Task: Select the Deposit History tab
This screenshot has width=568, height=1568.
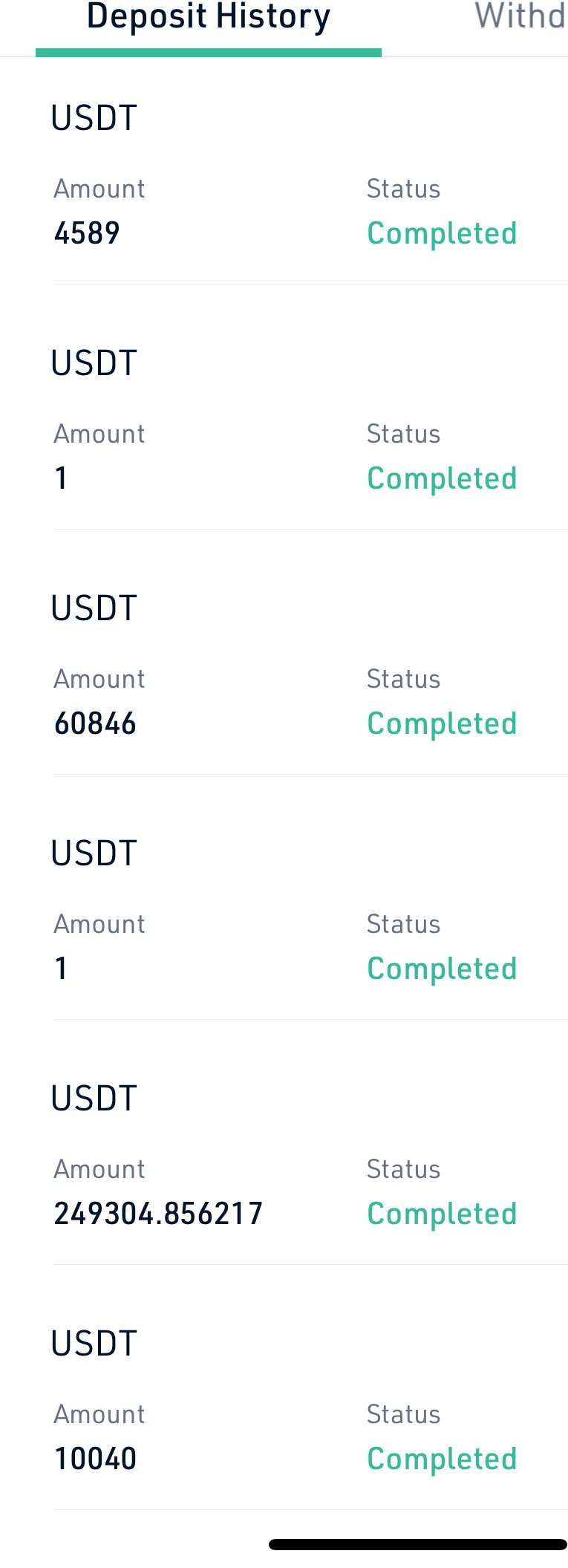Action: (209, 18)
